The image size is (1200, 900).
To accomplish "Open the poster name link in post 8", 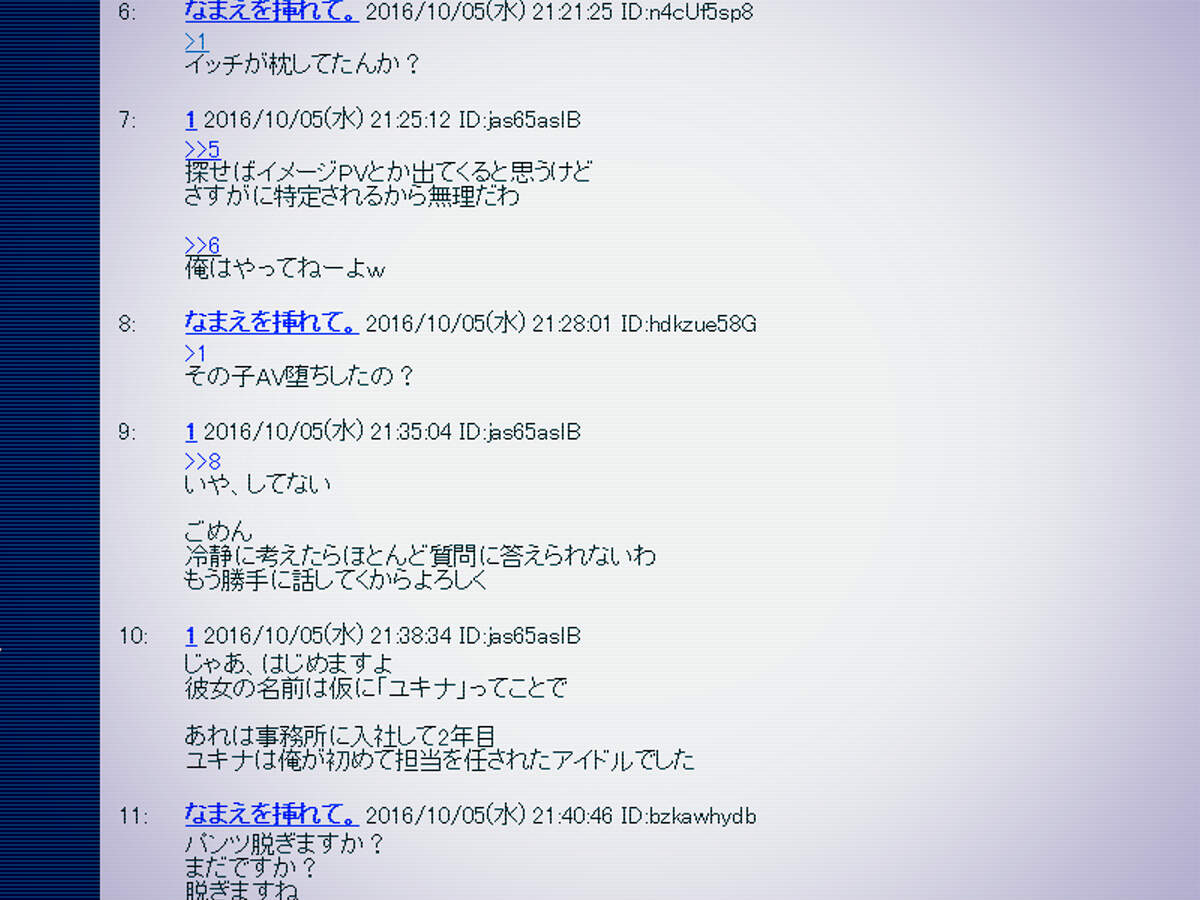I will tap(271, 322).
